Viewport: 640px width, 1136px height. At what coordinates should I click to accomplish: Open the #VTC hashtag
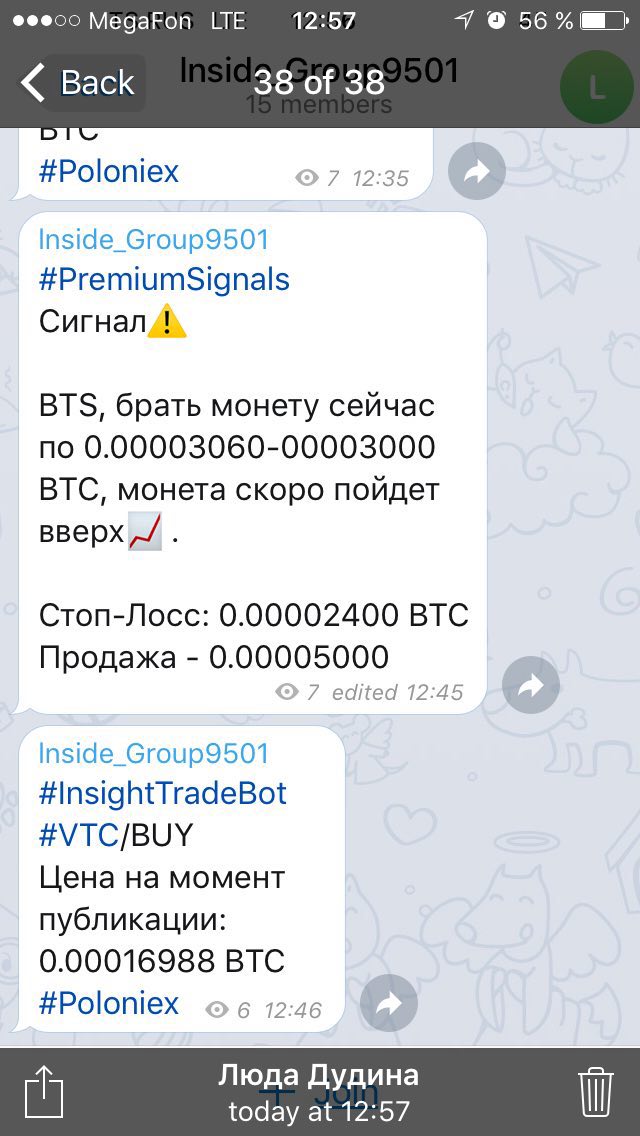pos(77,835)
